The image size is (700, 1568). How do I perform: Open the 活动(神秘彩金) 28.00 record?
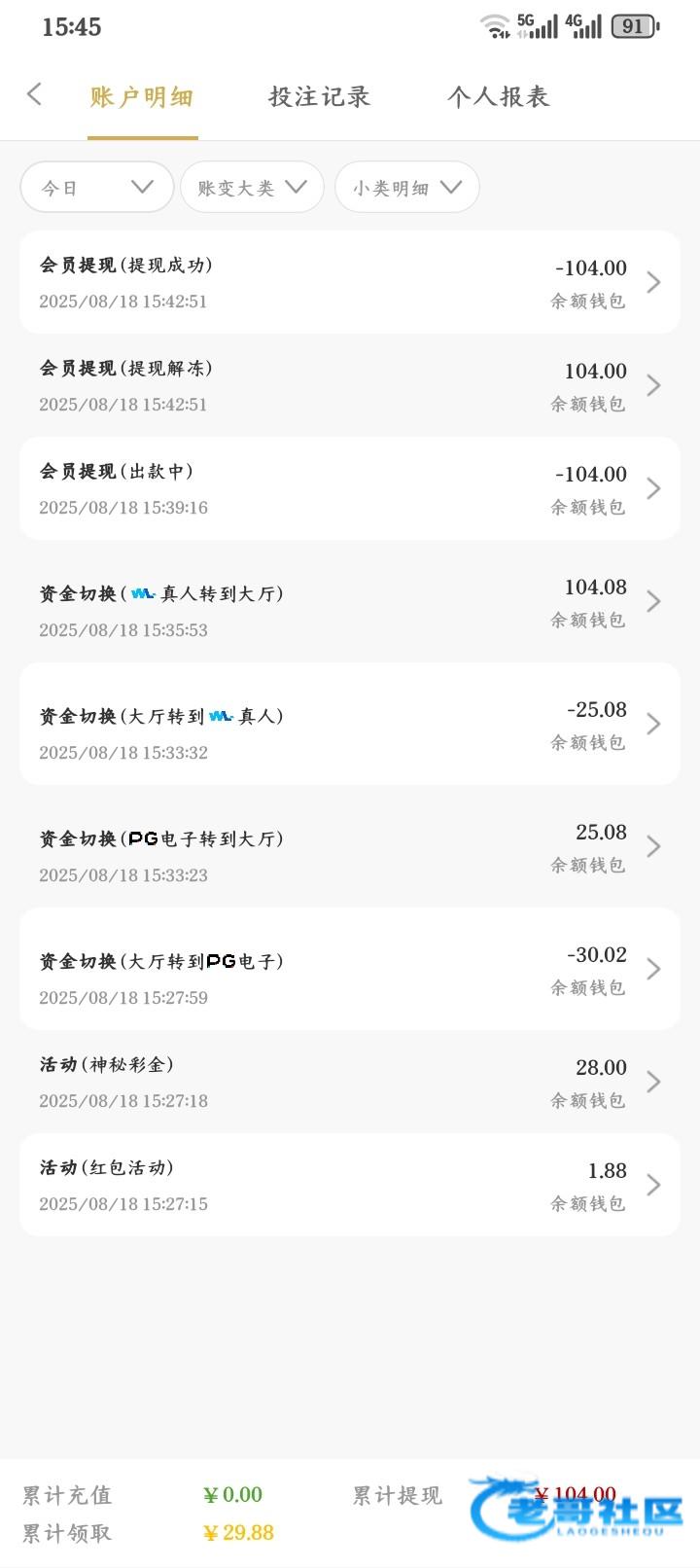[x=350, y=1082]
